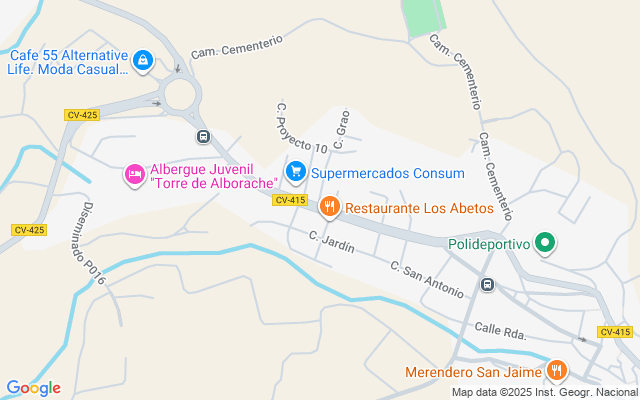The width and height of the screenshot is (640, 400).
Task: Open Cafe 55 Alternative Life marker
Action: (143, 62)
